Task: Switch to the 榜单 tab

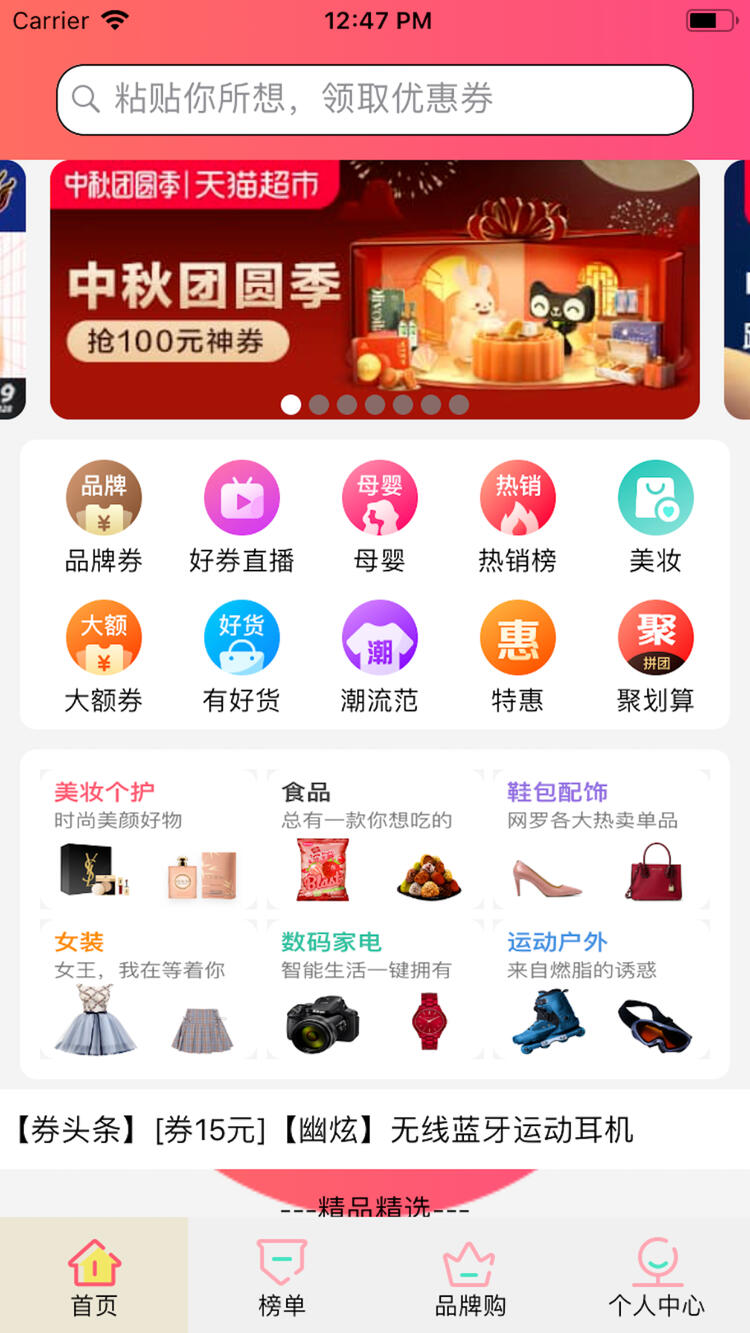Action: 281,1277
